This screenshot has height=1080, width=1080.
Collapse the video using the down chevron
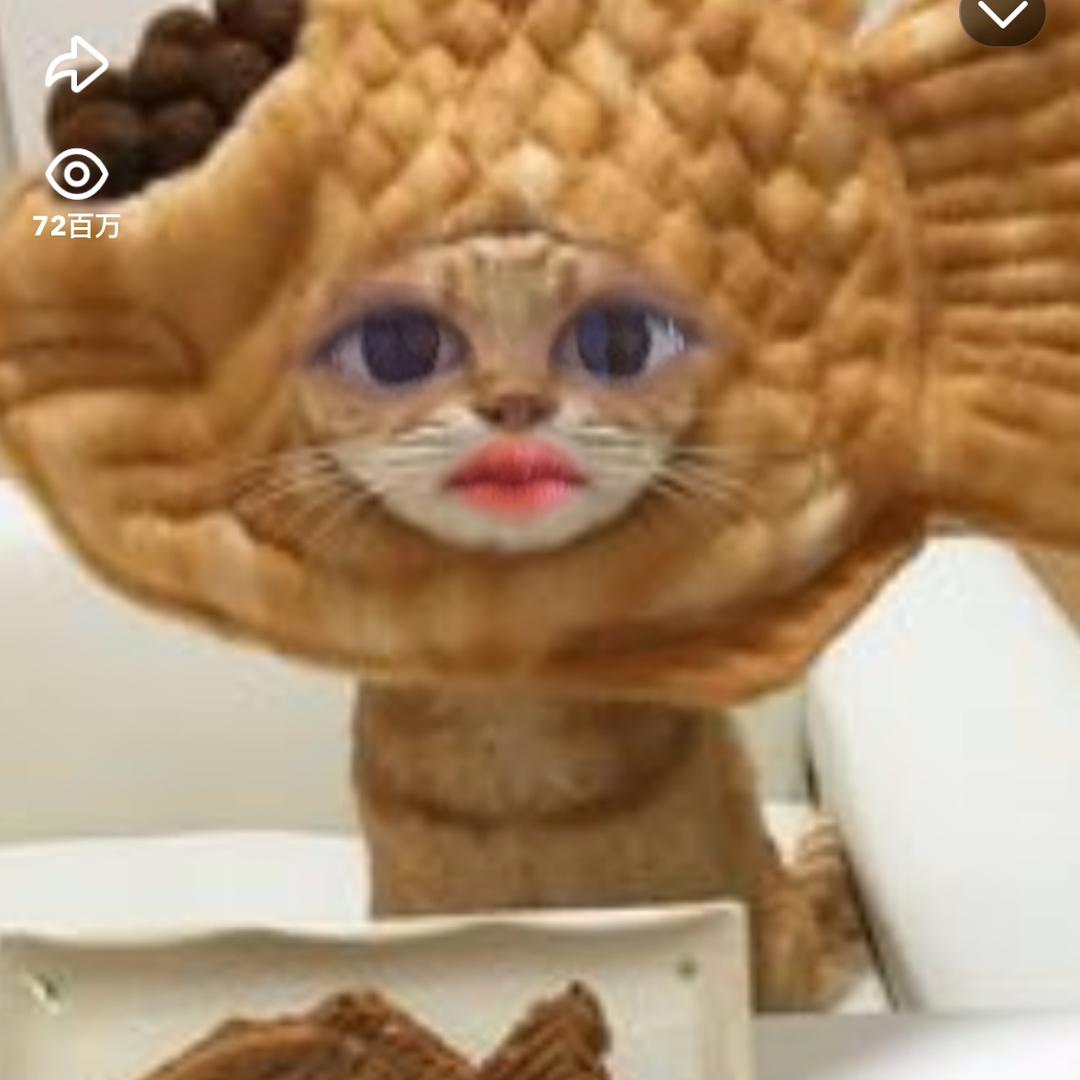click(1002, 15)
